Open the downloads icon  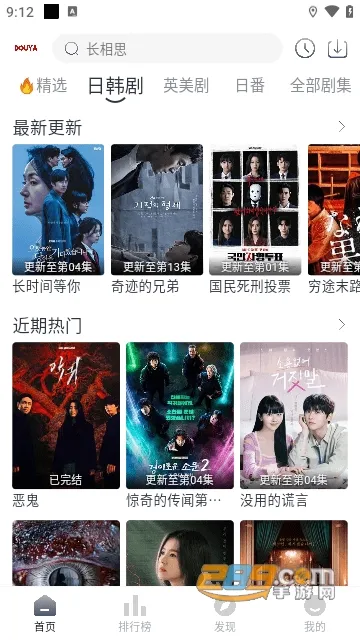338,49
